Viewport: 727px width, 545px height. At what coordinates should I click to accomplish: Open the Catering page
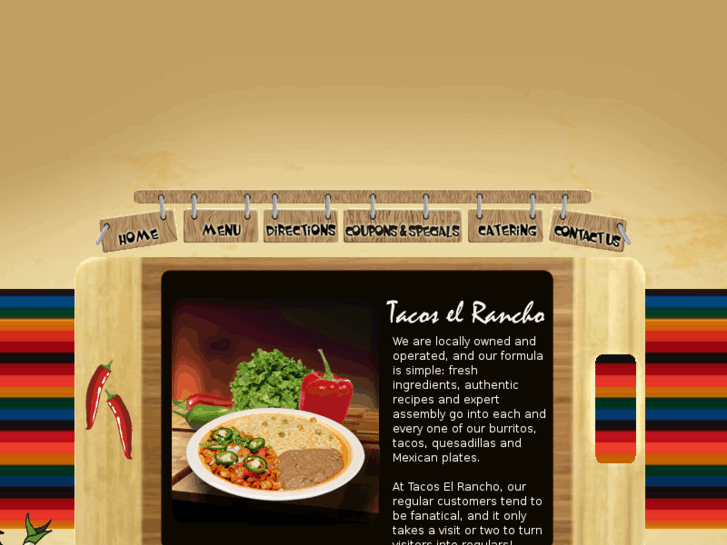click(507, 229)
